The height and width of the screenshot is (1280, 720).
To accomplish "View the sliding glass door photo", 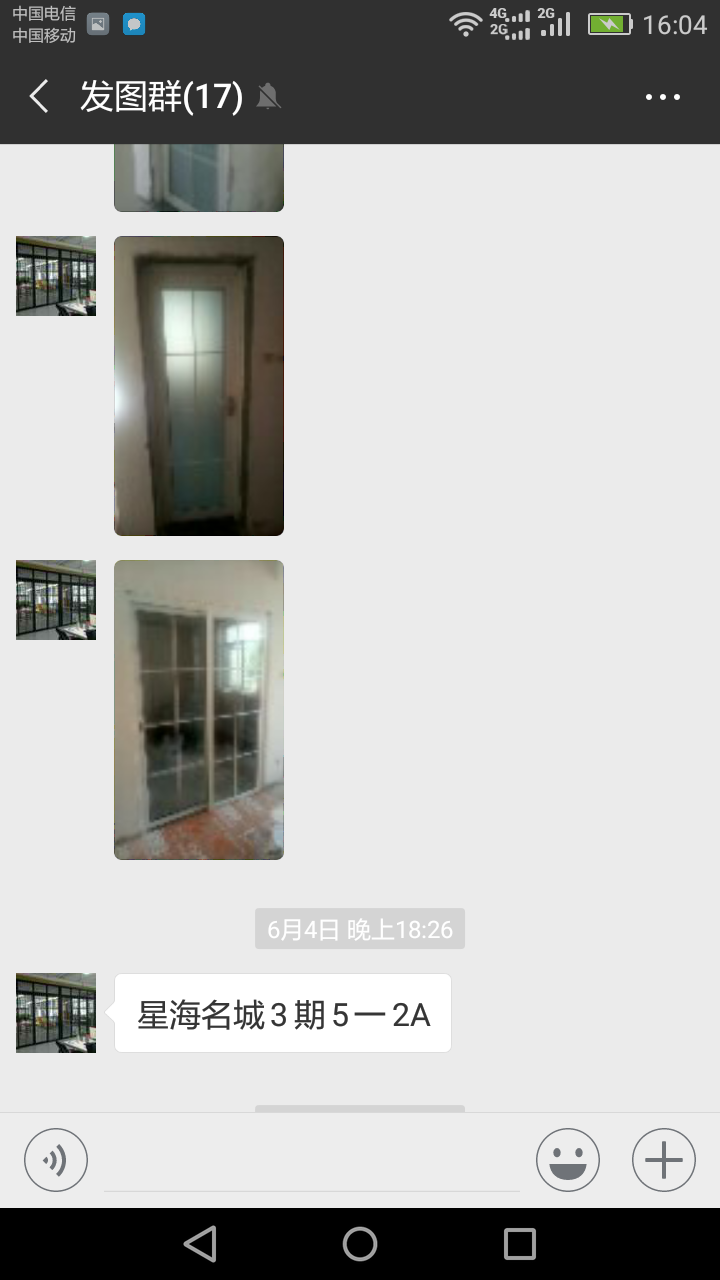I will tap(199, 710).
